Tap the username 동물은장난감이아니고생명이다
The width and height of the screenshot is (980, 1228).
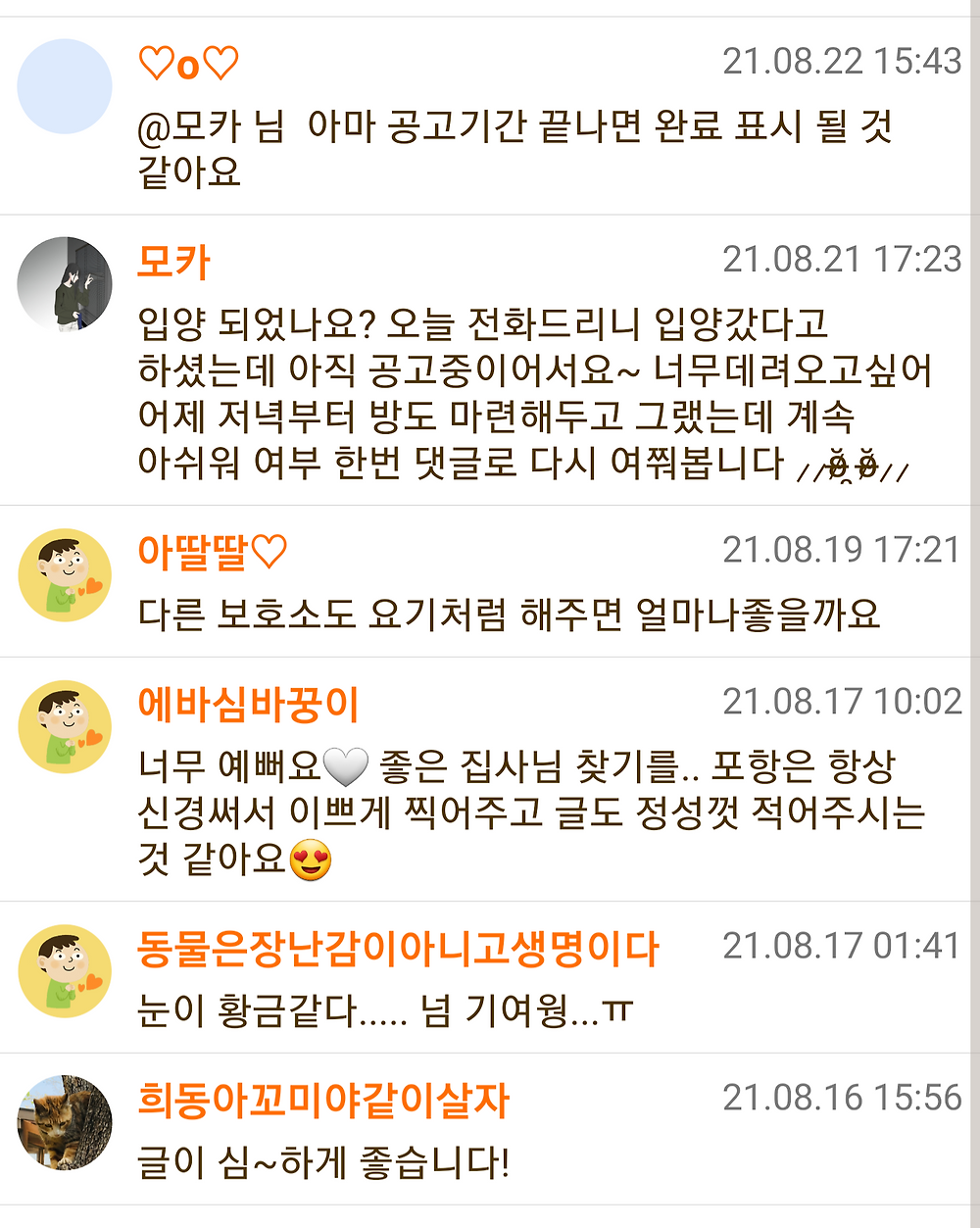(398, 949)
